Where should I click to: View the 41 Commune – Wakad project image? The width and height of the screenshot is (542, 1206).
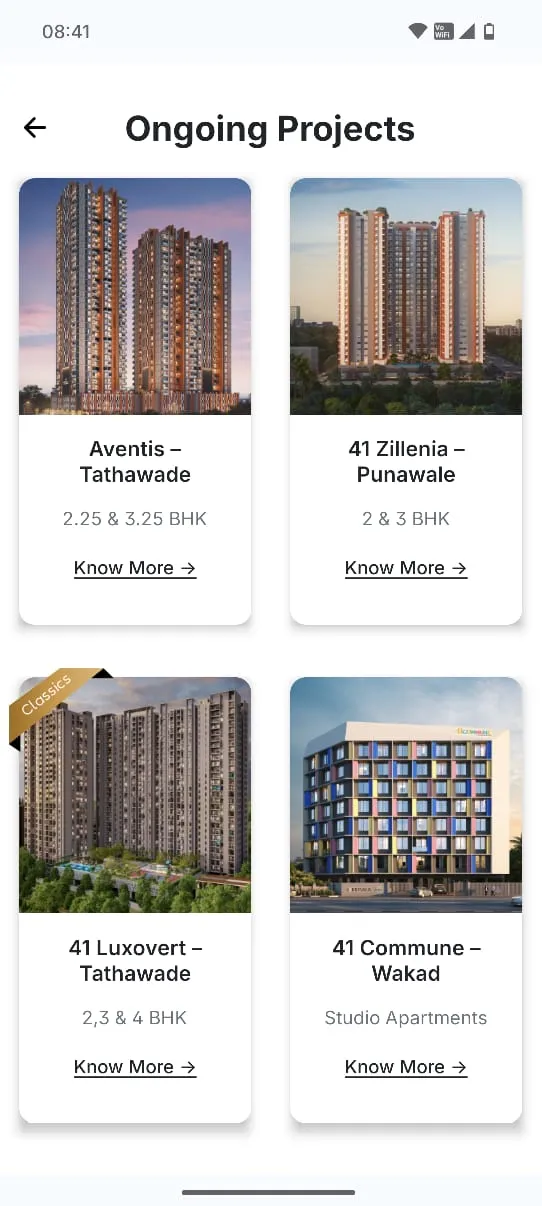[406, 795]
